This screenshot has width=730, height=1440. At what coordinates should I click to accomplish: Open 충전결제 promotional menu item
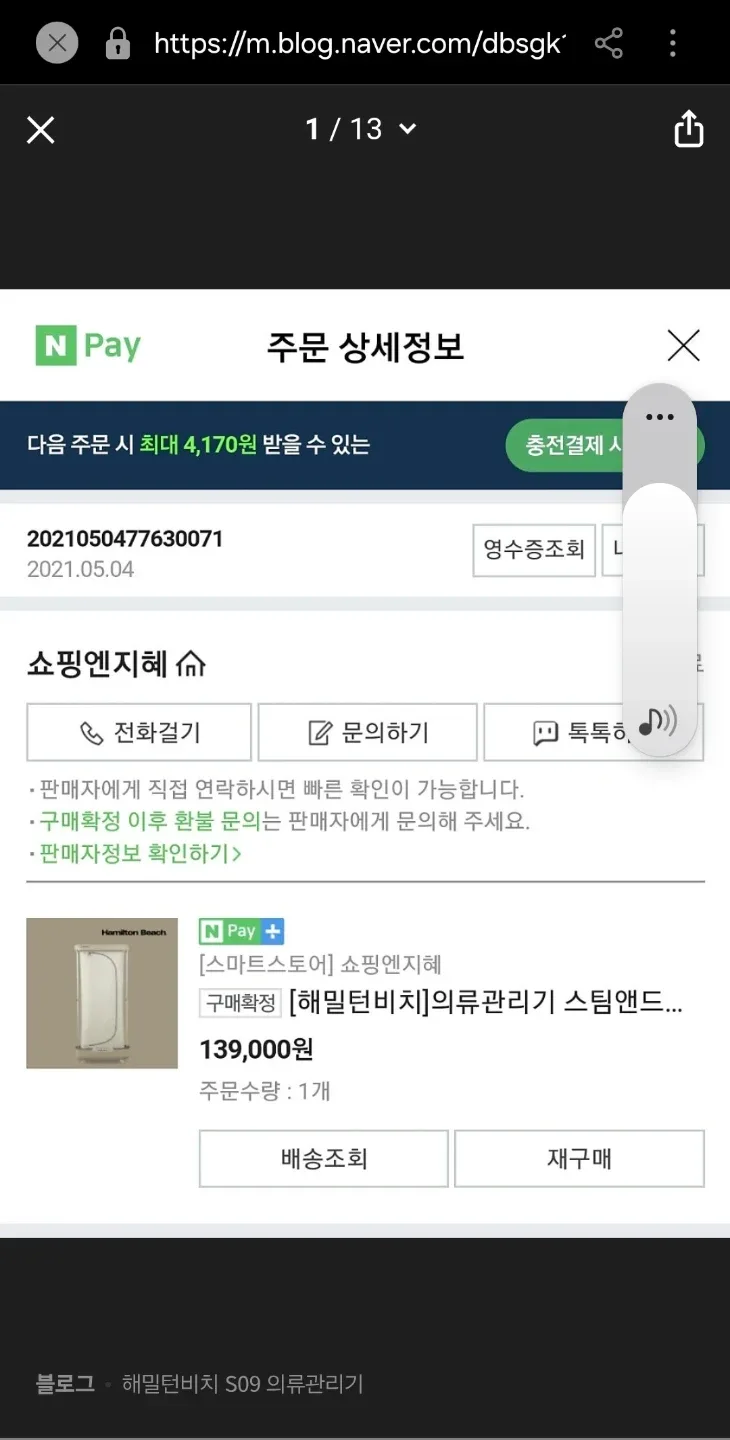click(570, 446)
